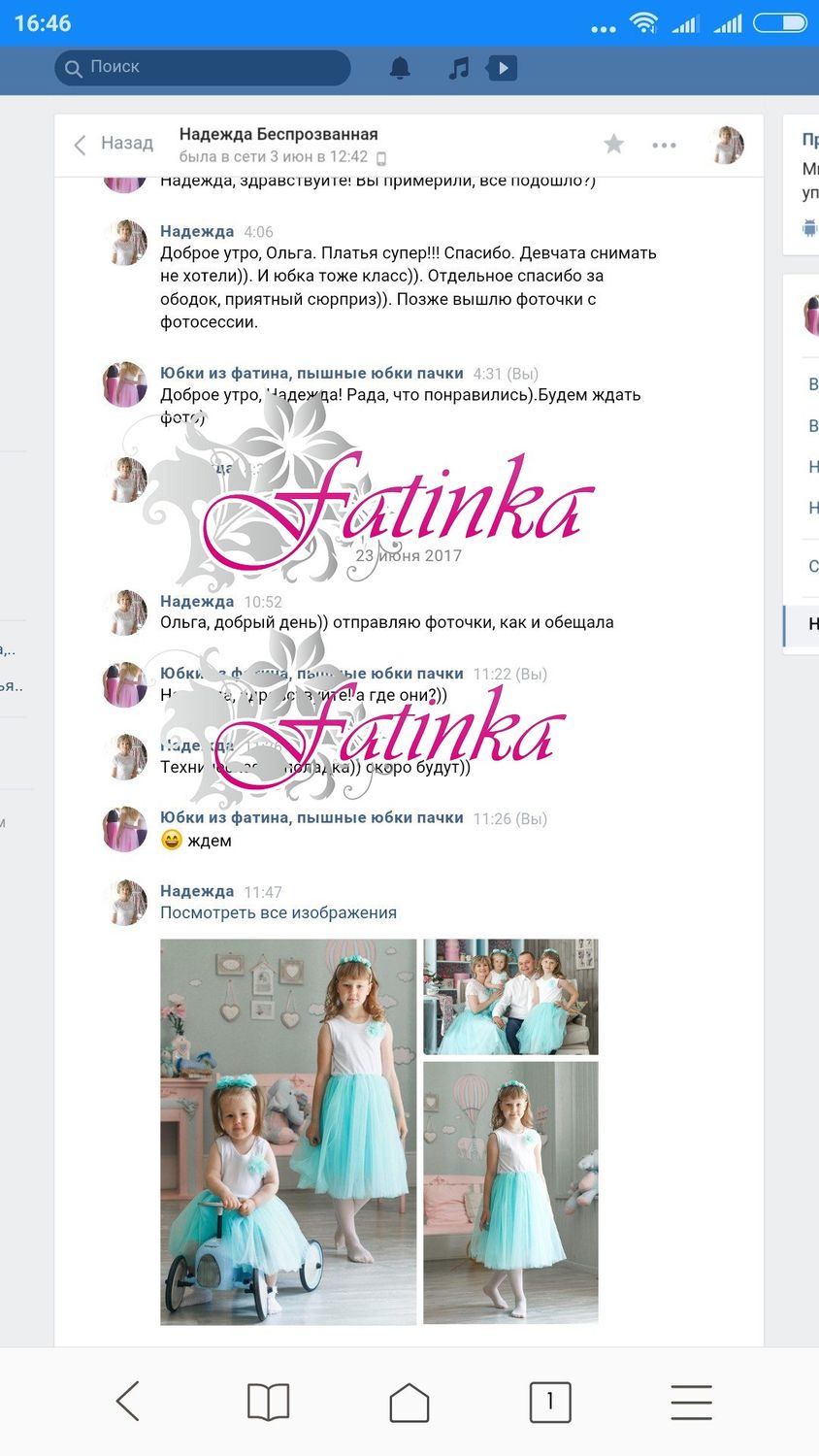819x1456 pixels.
Task: Tap the browser back arrow
Action: point(128,1402)
